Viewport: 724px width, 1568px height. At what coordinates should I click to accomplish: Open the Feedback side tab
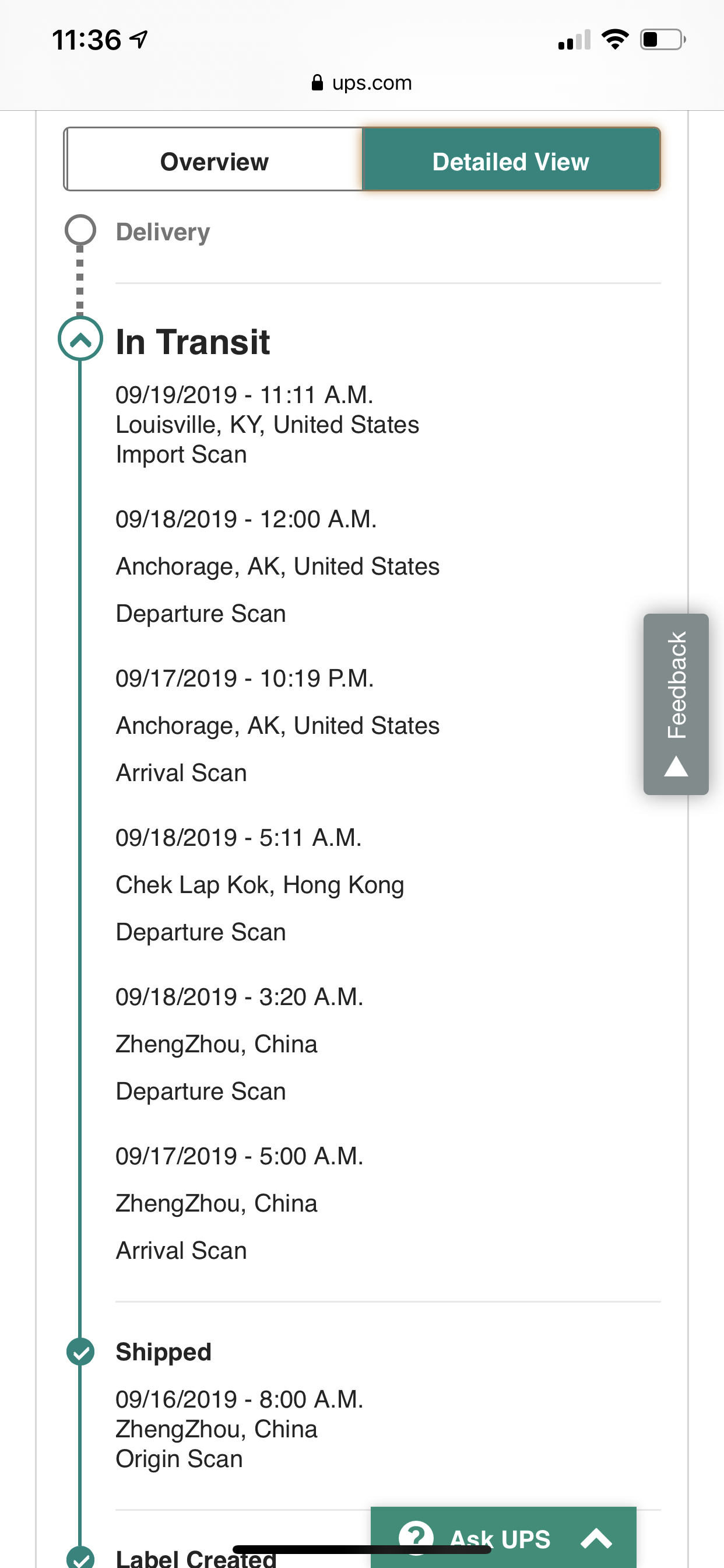pos(676,704)
